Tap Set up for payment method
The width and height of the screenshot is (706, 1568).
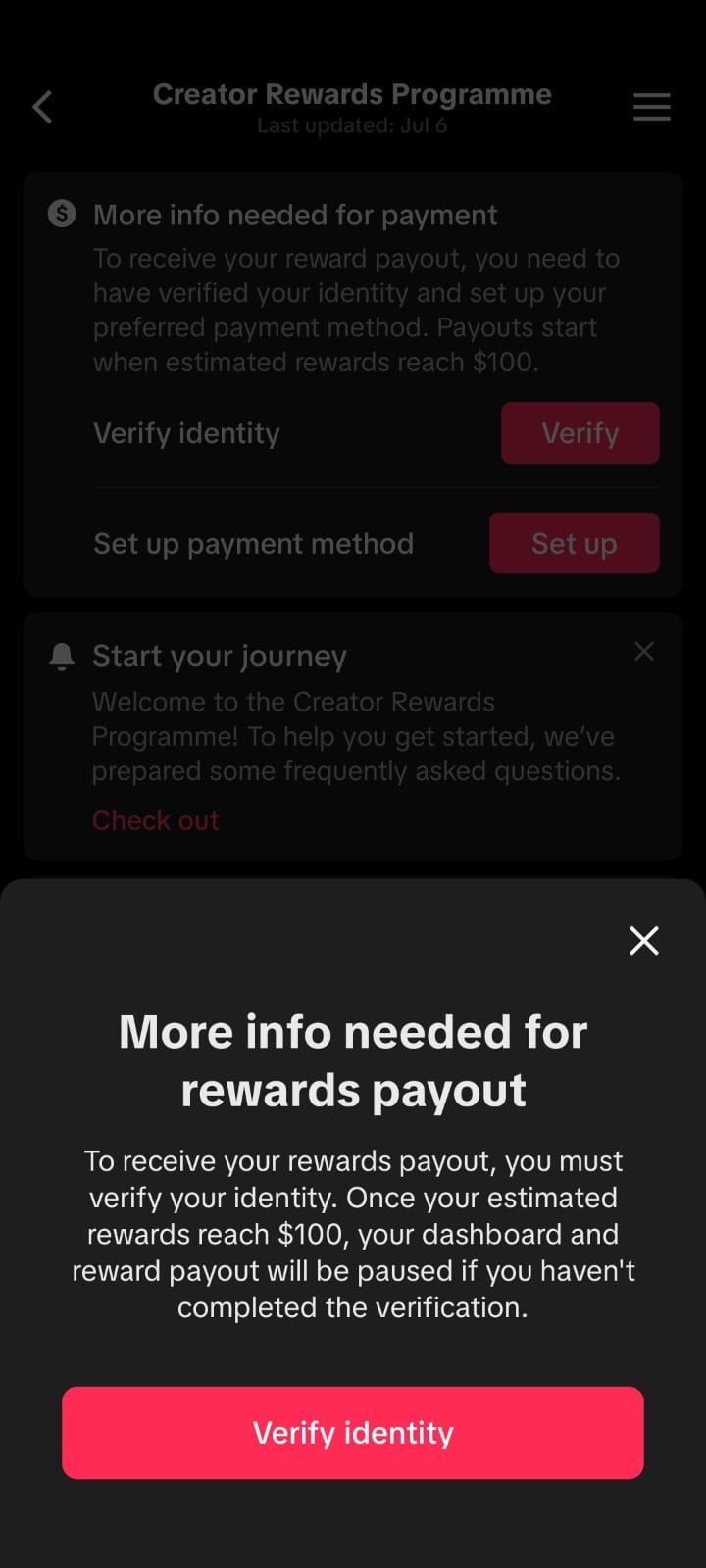(575, 543)
